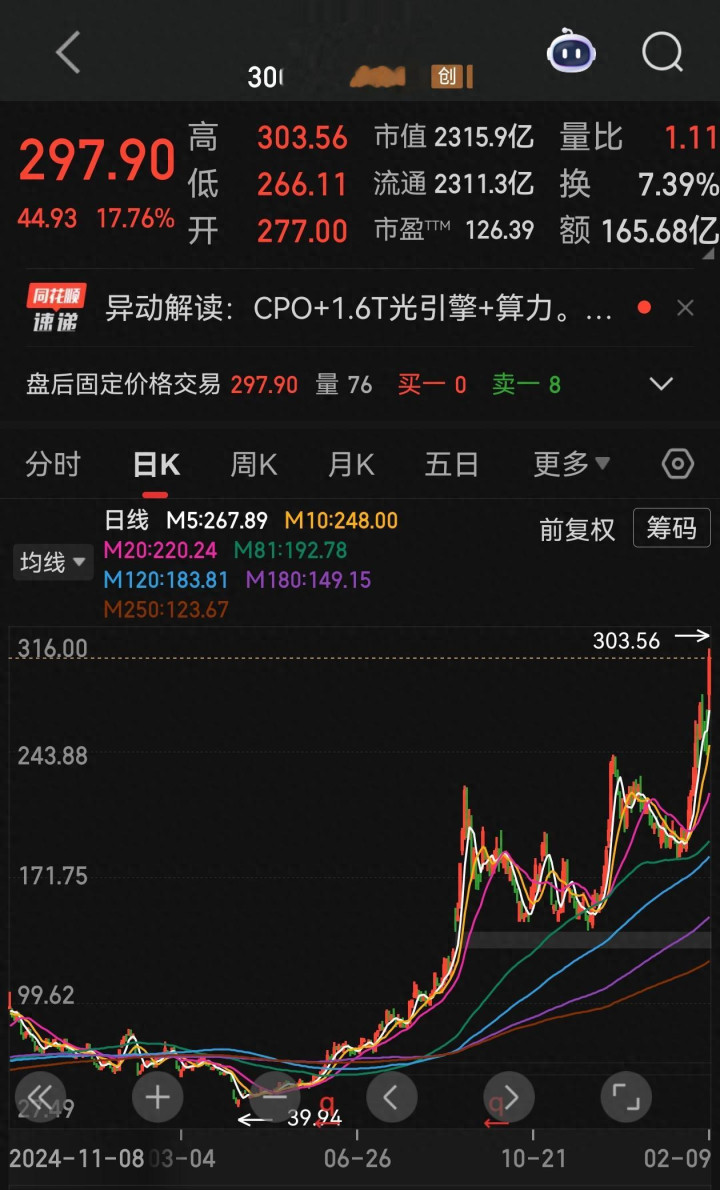Image resolution: width=720 pixels, height=1190 pixels.
Task: Change the 前复权 adjustment option
Action: [577, 529]
